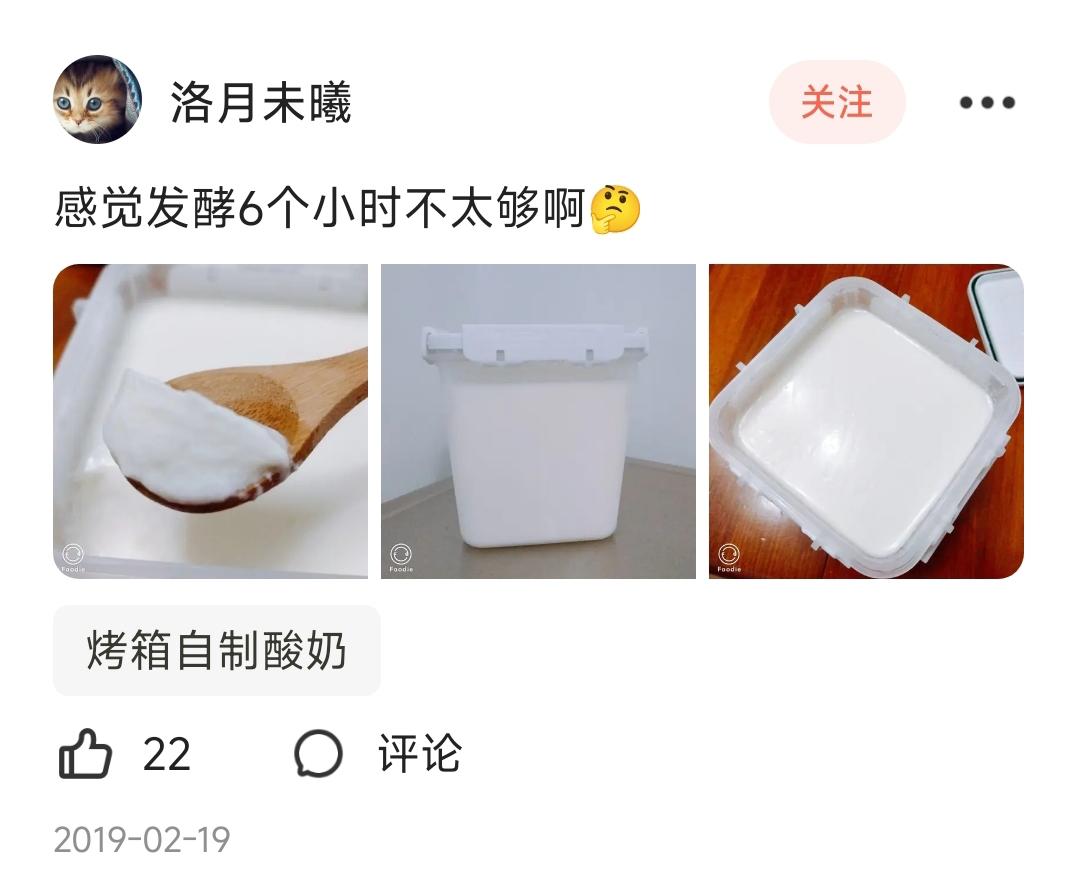Image resolution: width=1080 pixels, height=877 pixels.
Task: Enlarge the top-view yogurt box photo
Action: click(866, 421)
